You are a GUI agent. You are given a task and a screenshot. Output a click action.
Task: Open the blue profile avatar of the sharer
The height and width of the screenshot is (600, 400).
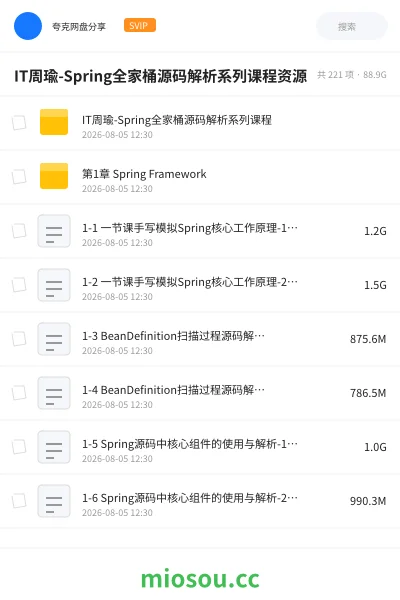[x=28, y=26]
